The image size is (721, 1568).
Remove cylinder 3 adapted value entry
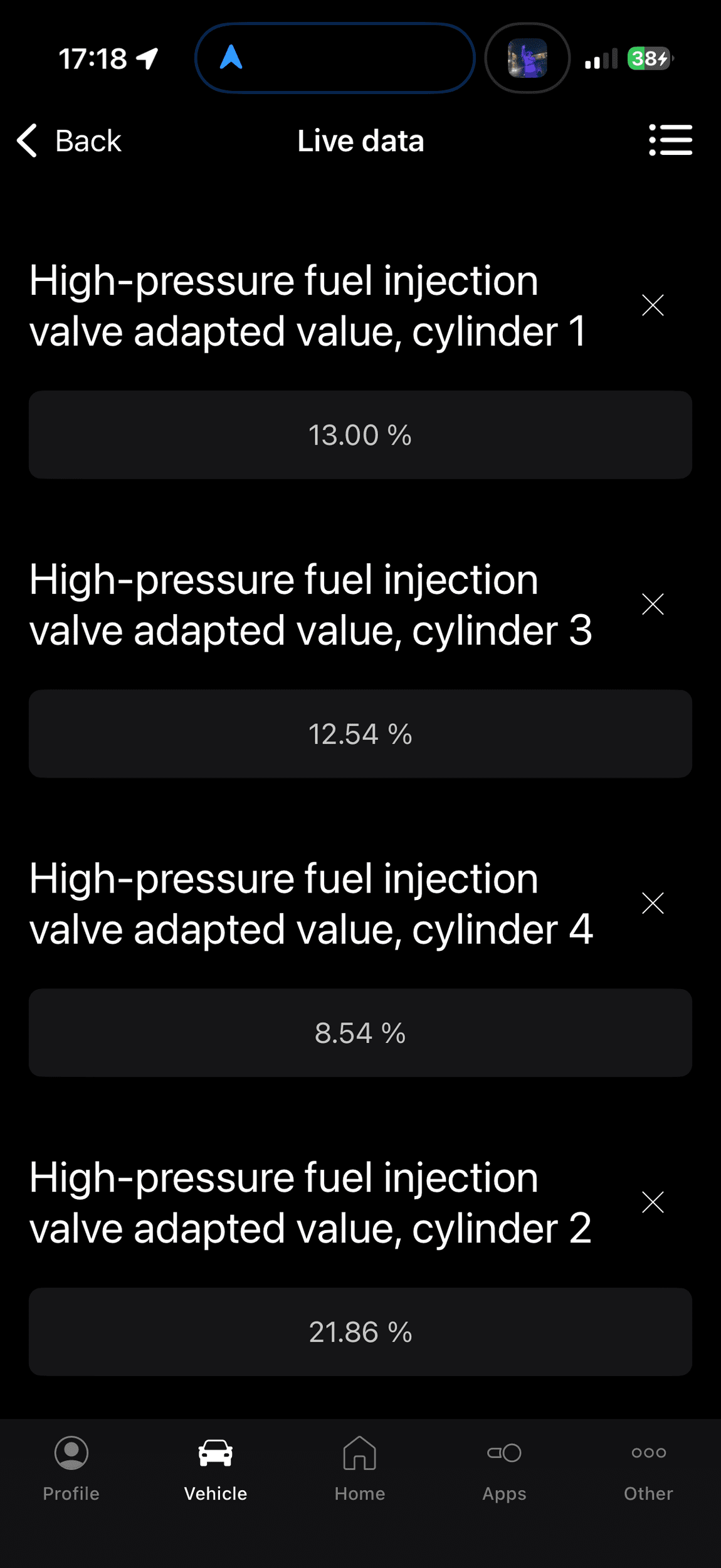(653, 605)
